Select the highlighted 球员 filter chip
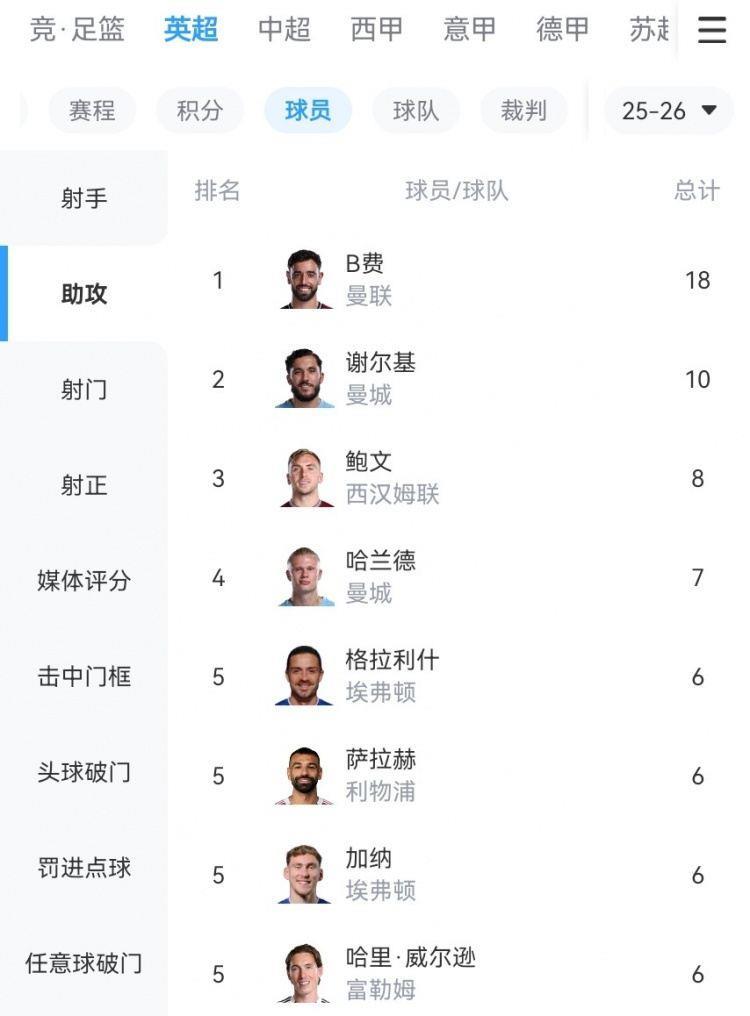The width and height of the screenshot is (750, 1016). [308, 111]
